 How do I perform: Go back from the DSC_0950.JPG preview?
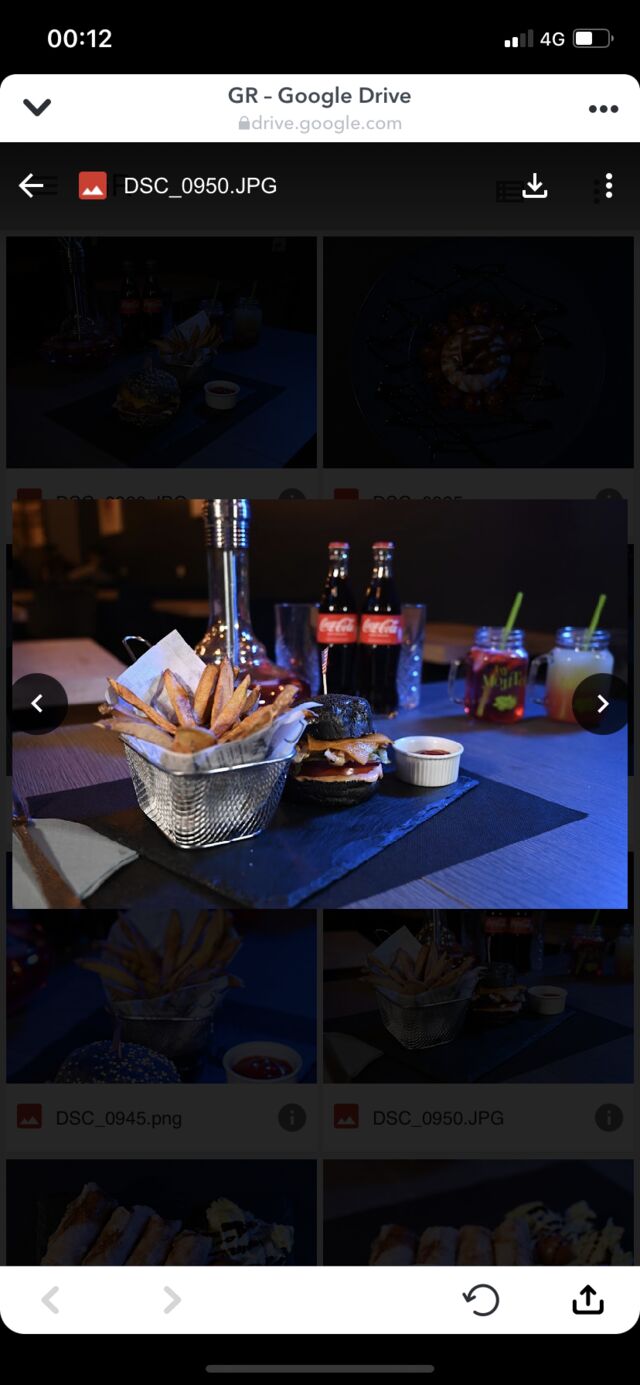31,186
